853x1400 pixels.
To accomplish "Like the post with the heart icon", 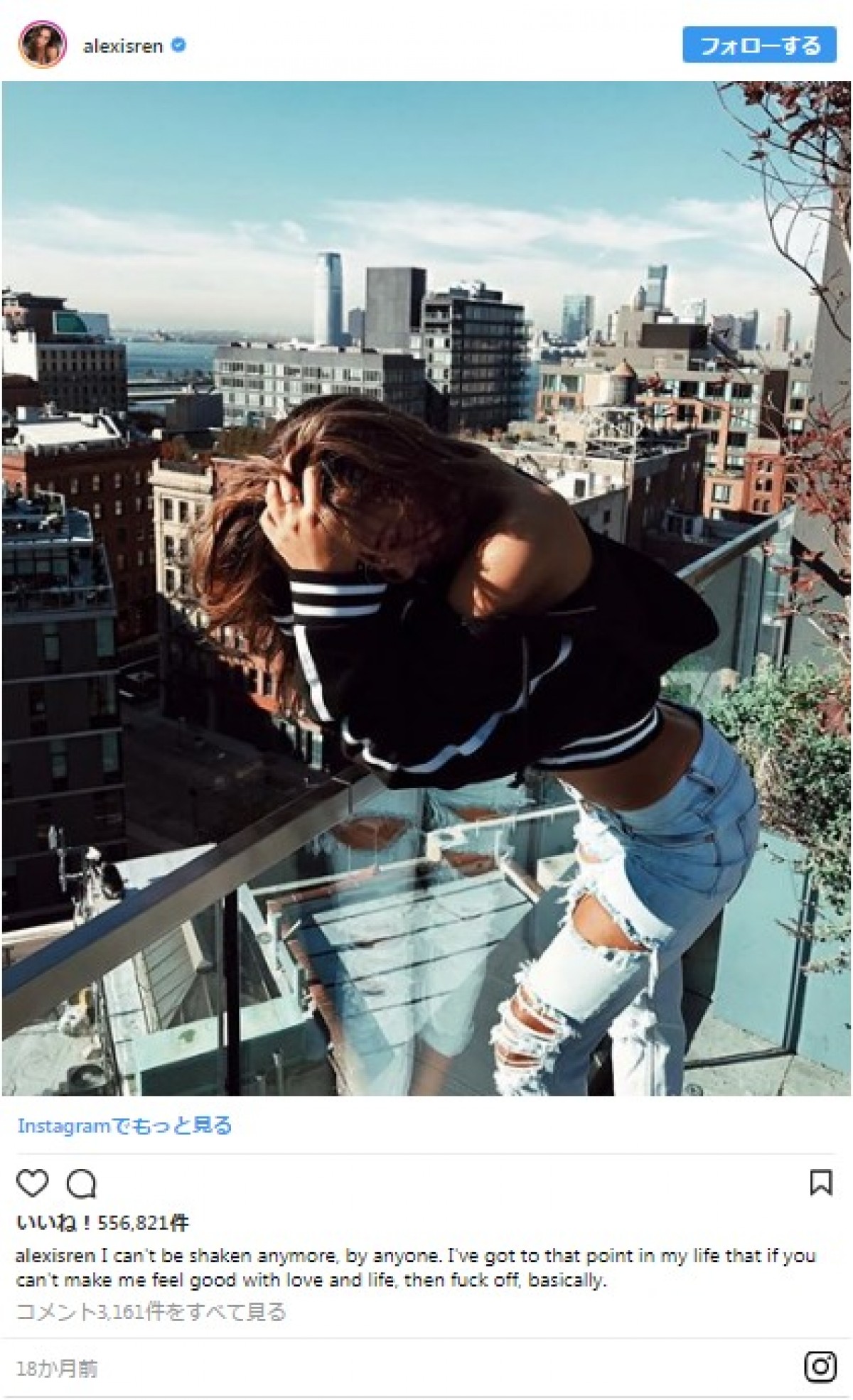I will pyautogui.click(x=32, y=1183).
